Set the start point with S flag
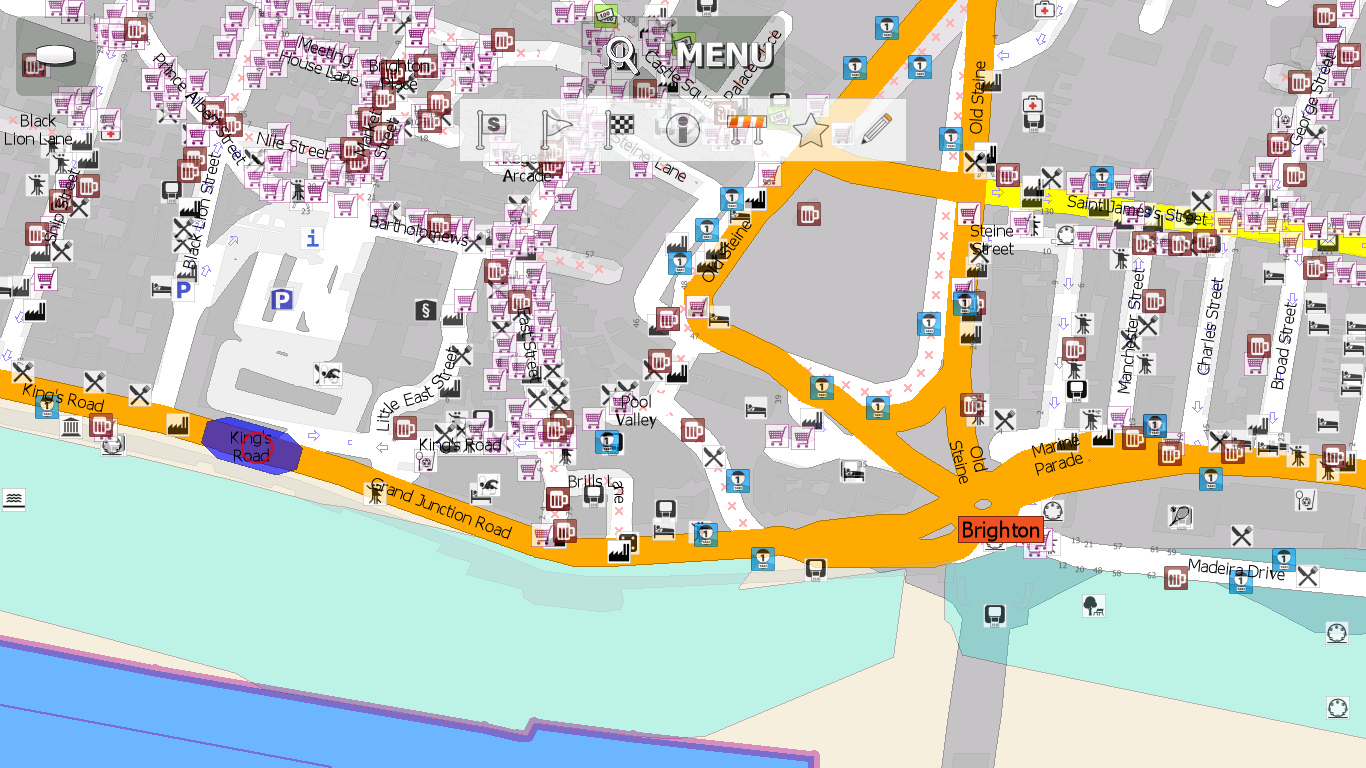The image size is (1366, 768). pos(493,127)
